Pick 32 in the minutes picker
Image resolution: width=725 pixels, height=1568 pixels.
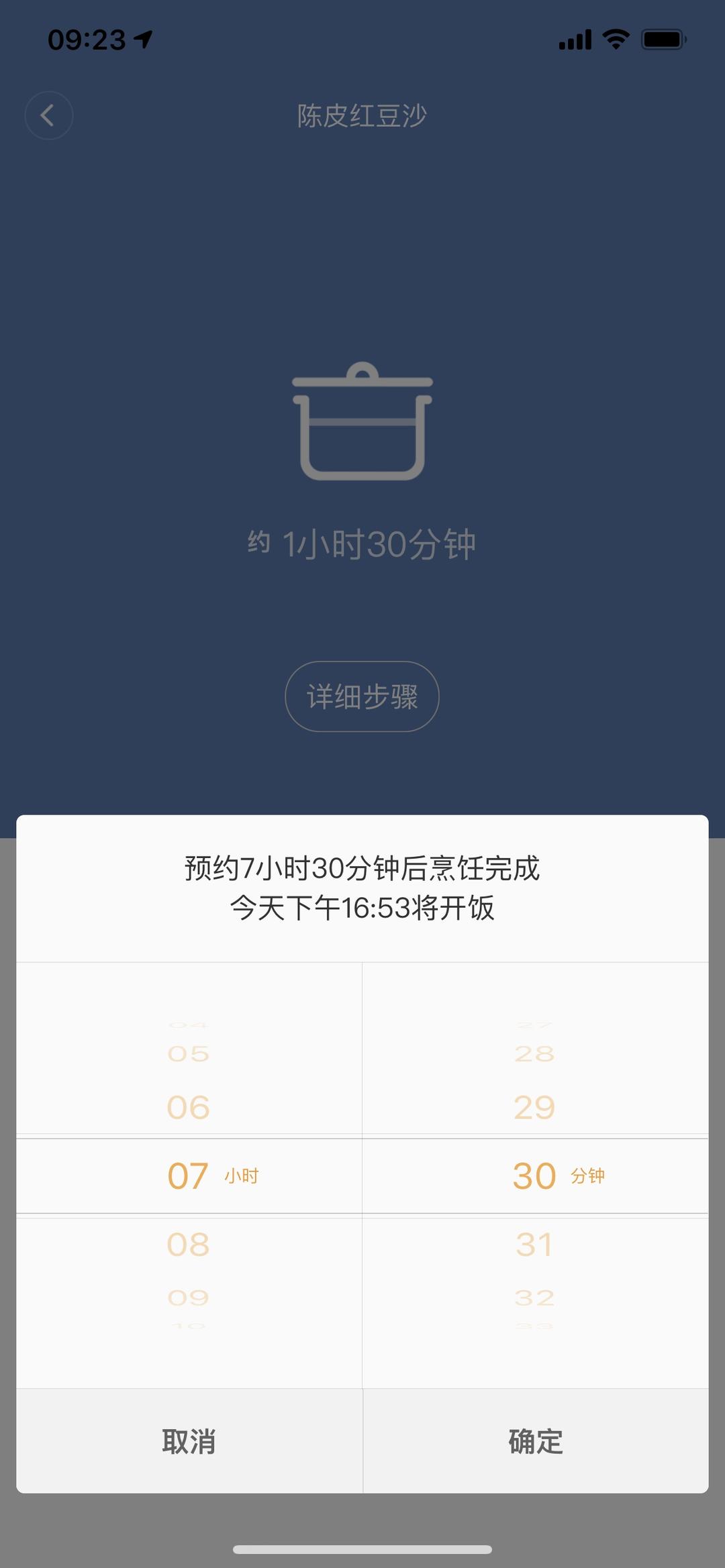tap(534, 1297)
